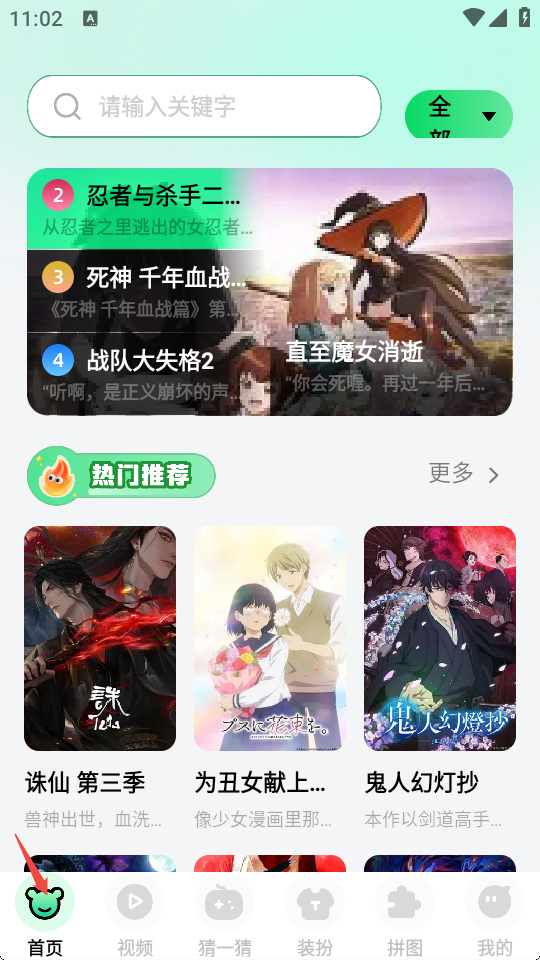540x960 pixels.
Task: Select ranked item 忍者与杀手二
Action: tap(149, 209)
